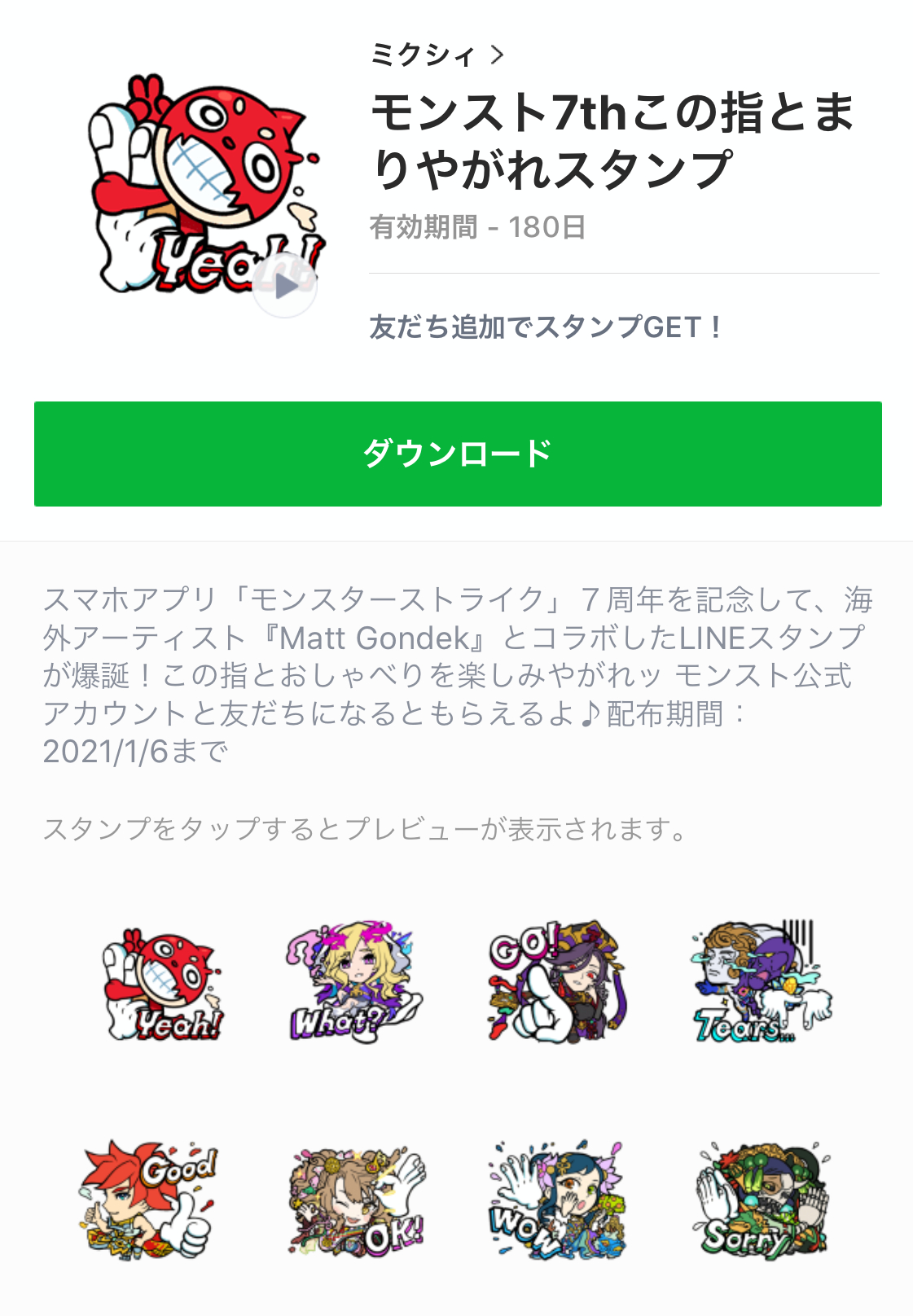Screen dimensions: 913x1316
Task: Preview the Wow sticker
Action: [557, 1200]
